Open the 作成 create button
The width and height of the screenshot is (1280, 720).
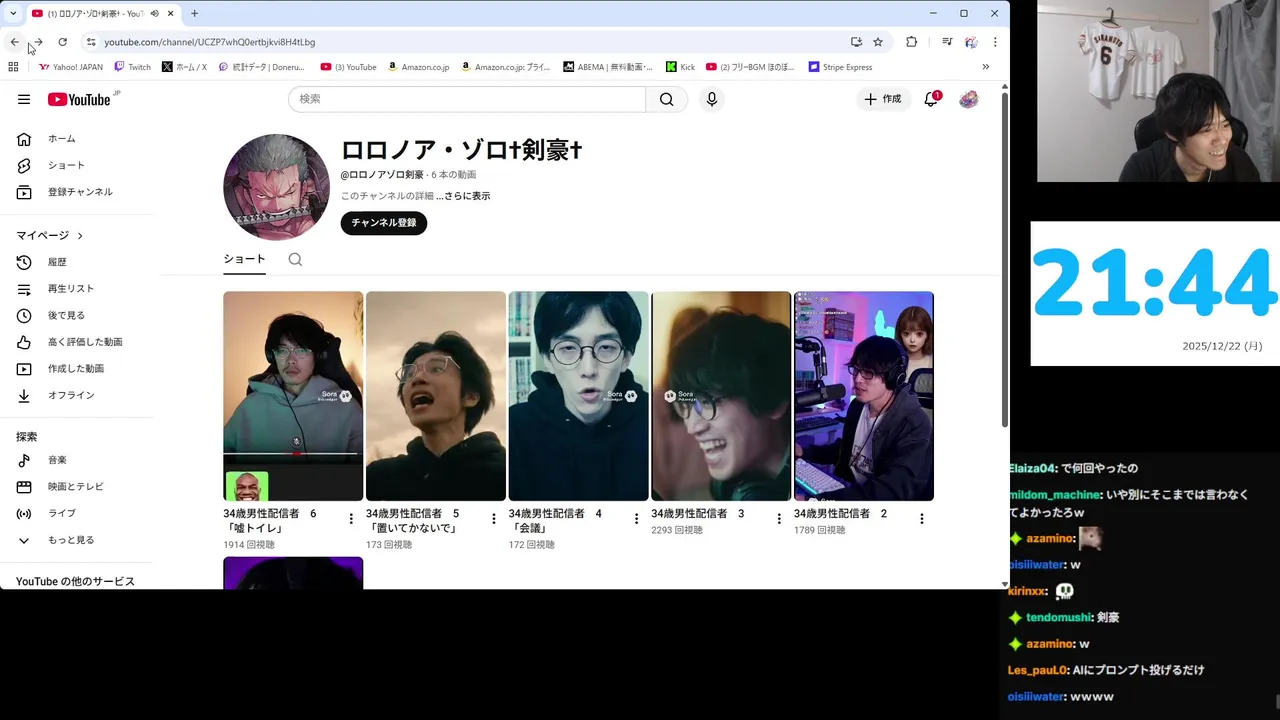(883, 99)
